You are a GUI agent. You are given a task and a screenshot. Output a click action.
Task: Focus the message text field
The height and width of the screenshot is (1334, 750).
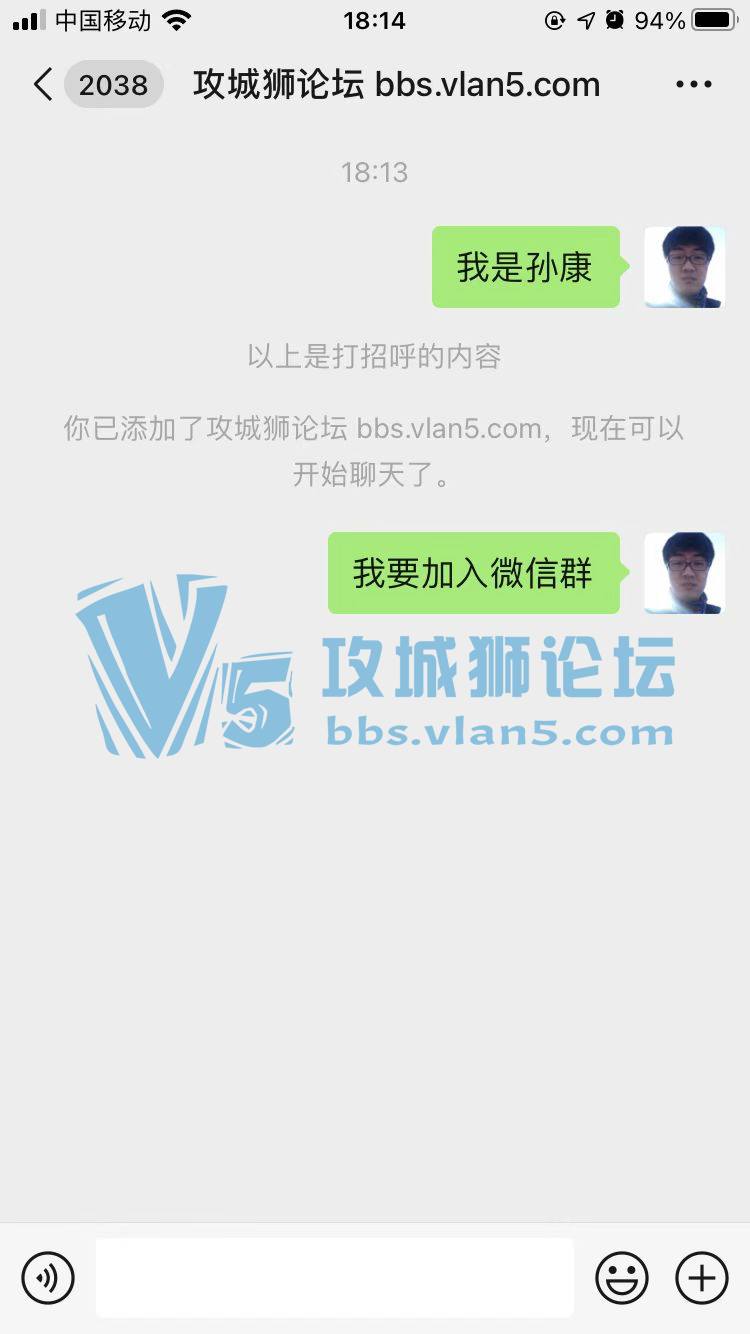[334, 1278]
